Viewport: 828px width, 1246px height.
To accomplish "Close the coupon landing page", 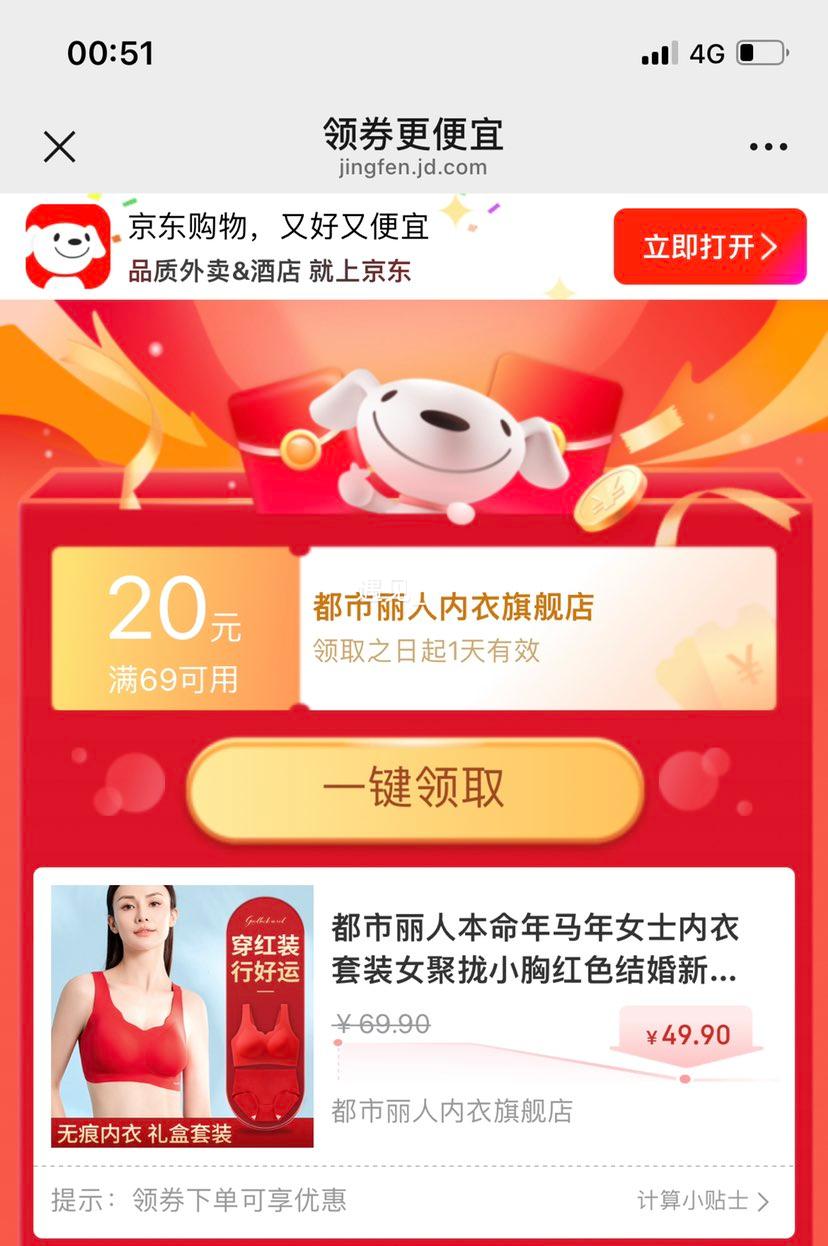I will 59,146.
